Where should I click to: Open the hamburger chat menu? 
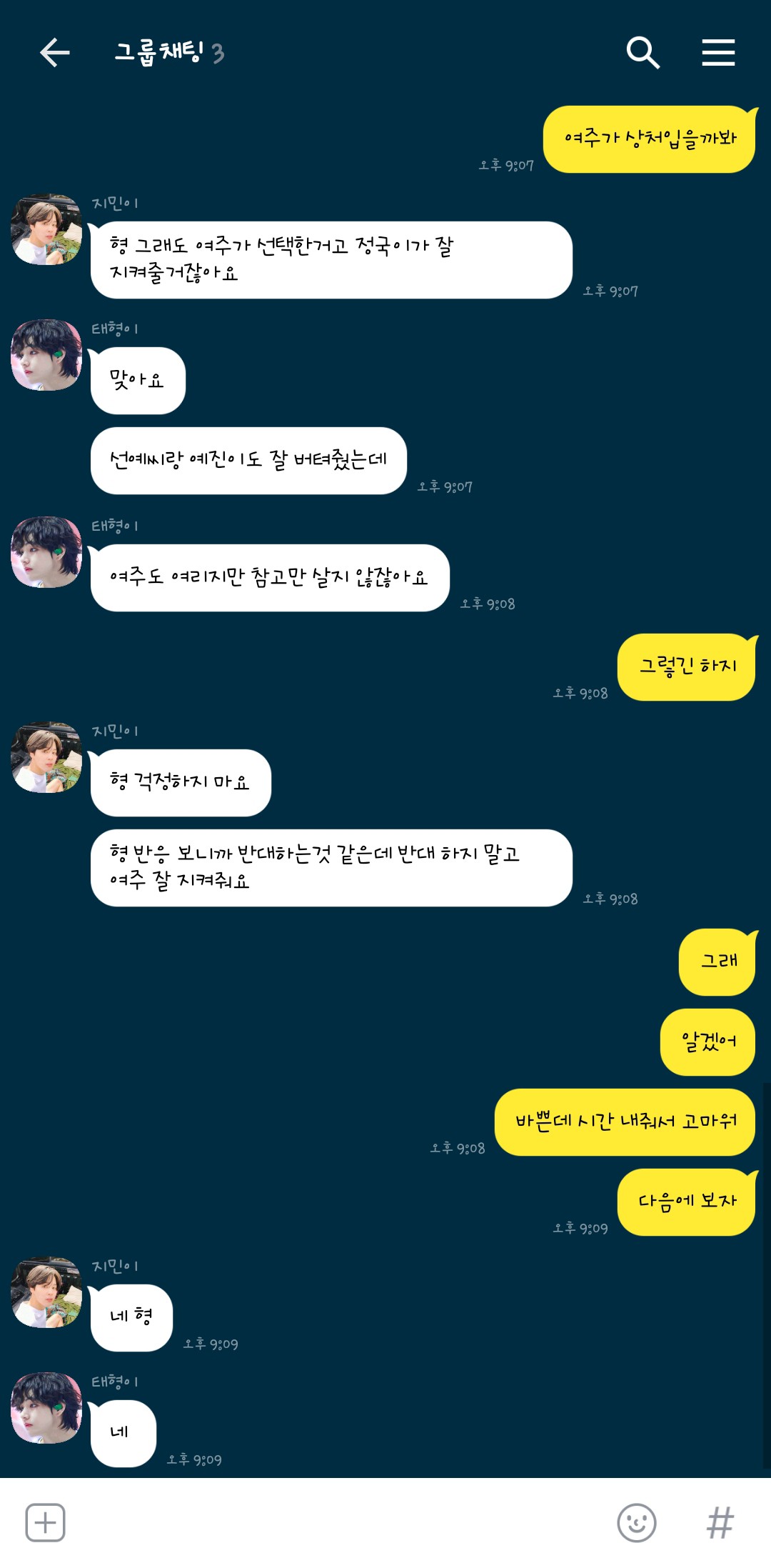[718, 53]
